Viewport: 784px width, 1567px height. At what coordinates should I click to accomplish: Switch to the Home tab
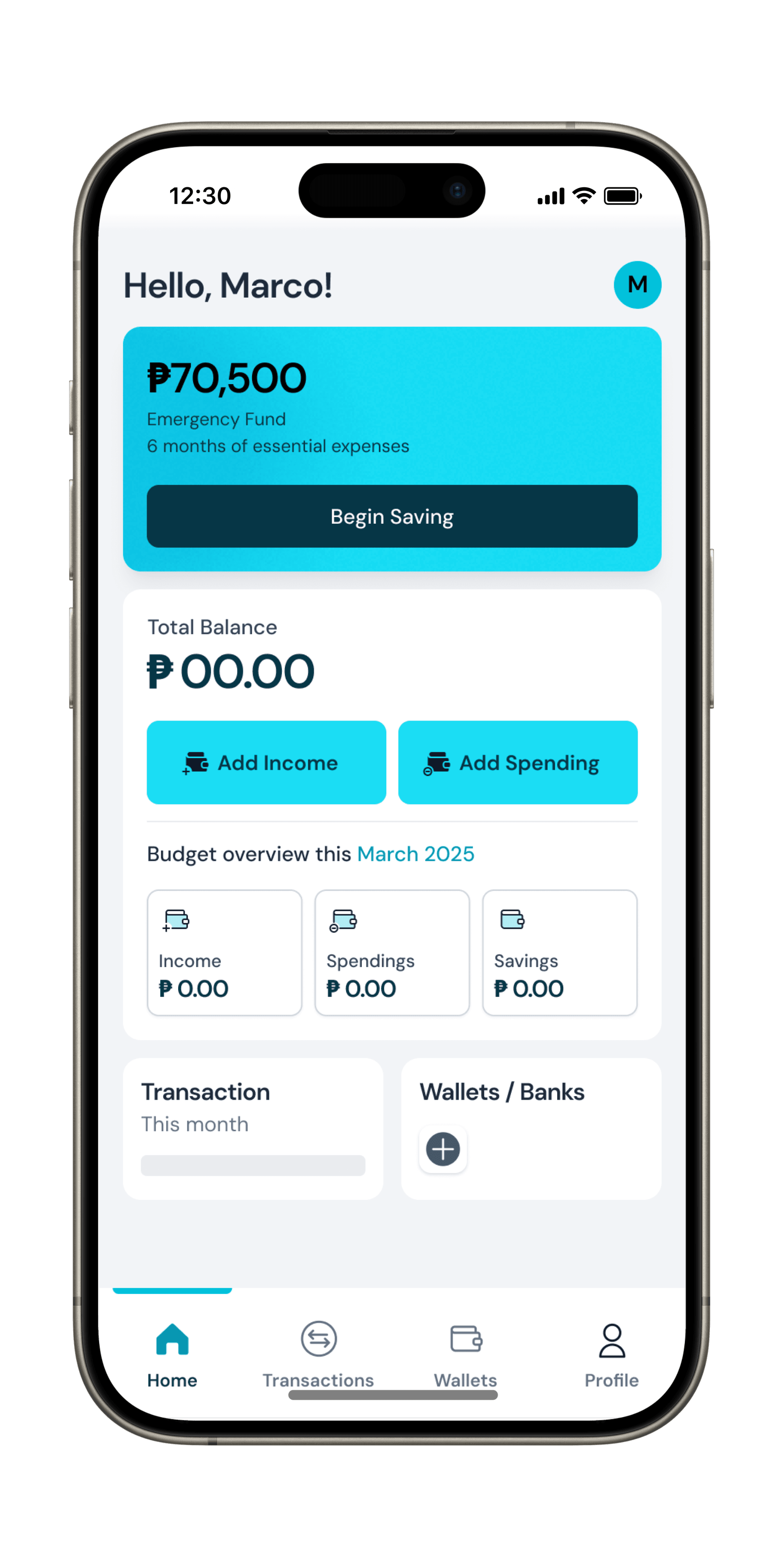172,1354
